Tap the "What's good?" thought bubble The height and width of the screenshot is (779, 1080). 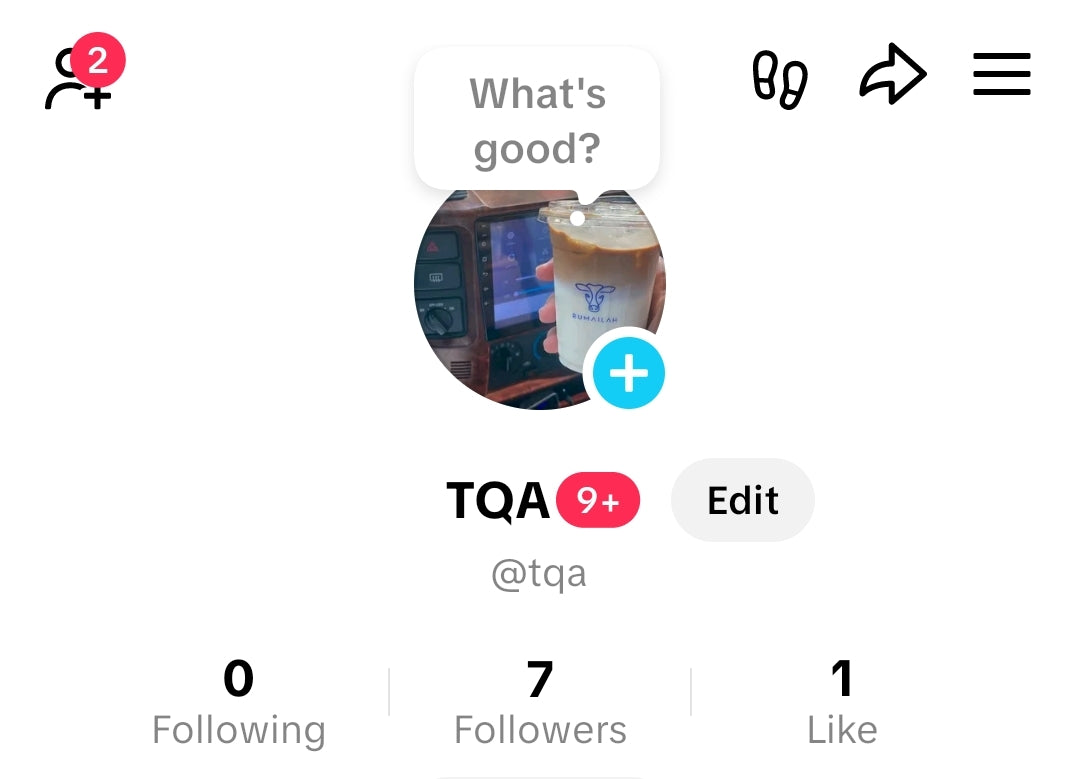click(537, 121)
